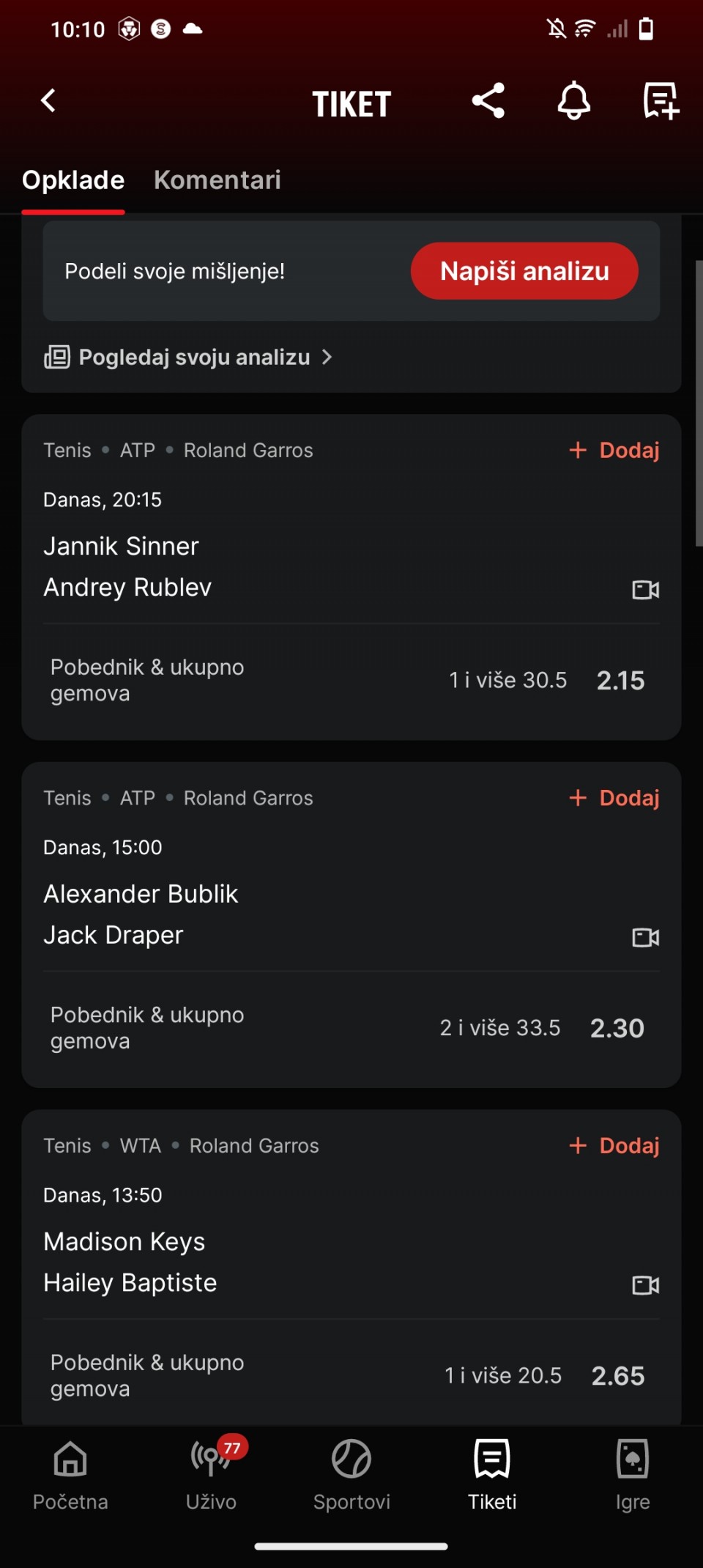Screen dimensions: 703x1568
Task: Add the Bublik vs Draper bet via Dodaj
Action: coord(614,798)
